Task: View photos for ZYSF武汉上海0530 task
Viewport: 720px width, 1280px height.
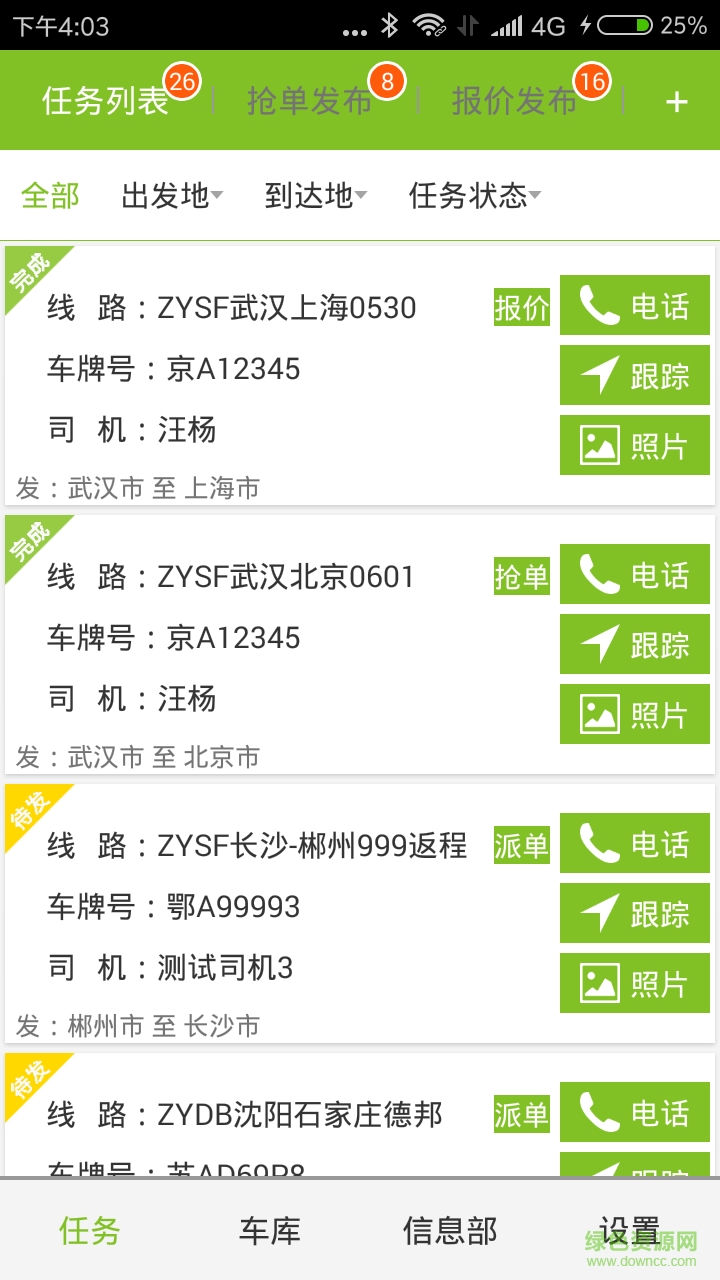Action: tap(635, 446)
